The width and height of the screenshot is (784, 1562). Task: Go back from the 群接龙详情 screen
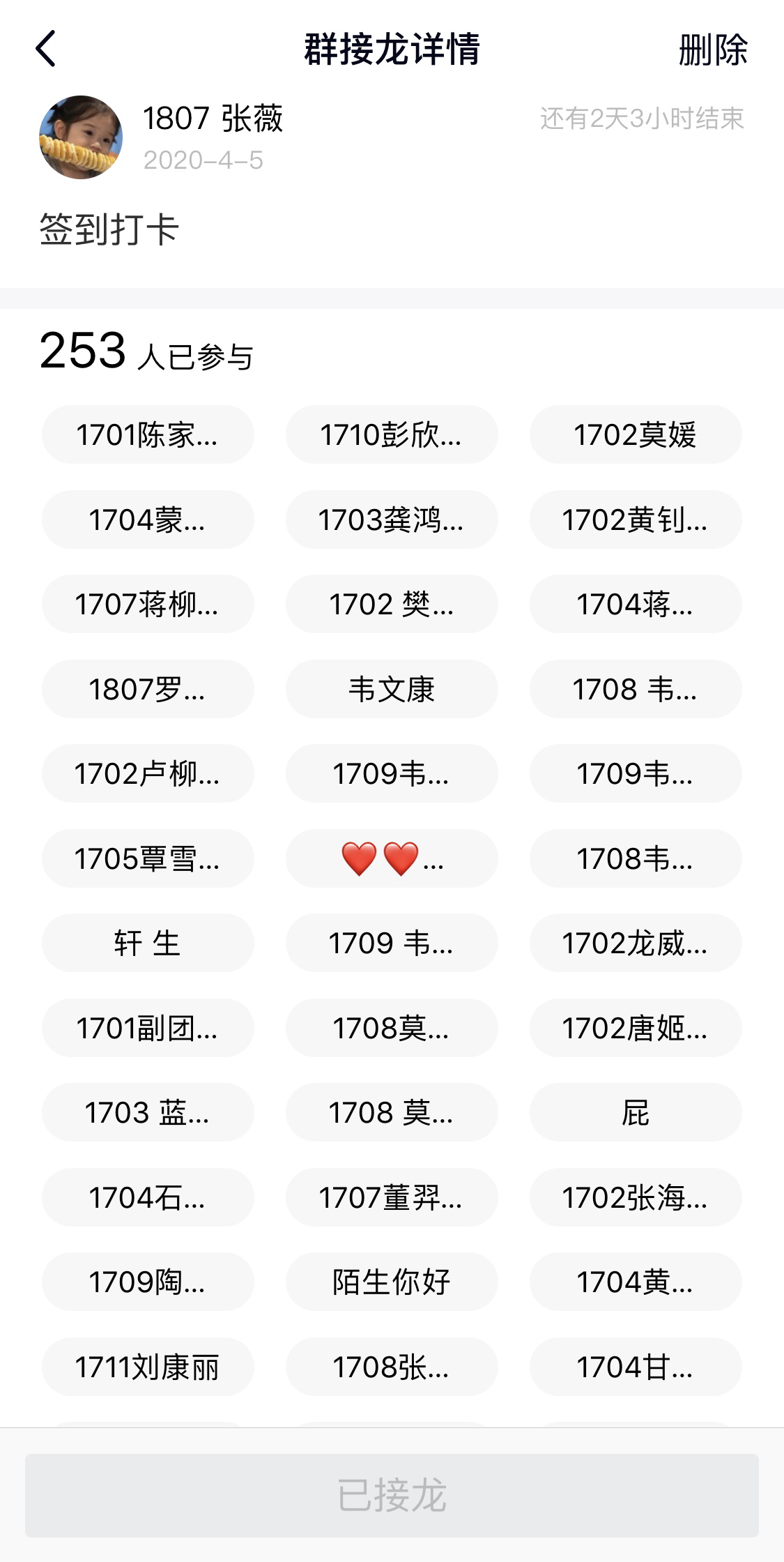(x=46, y=50)
